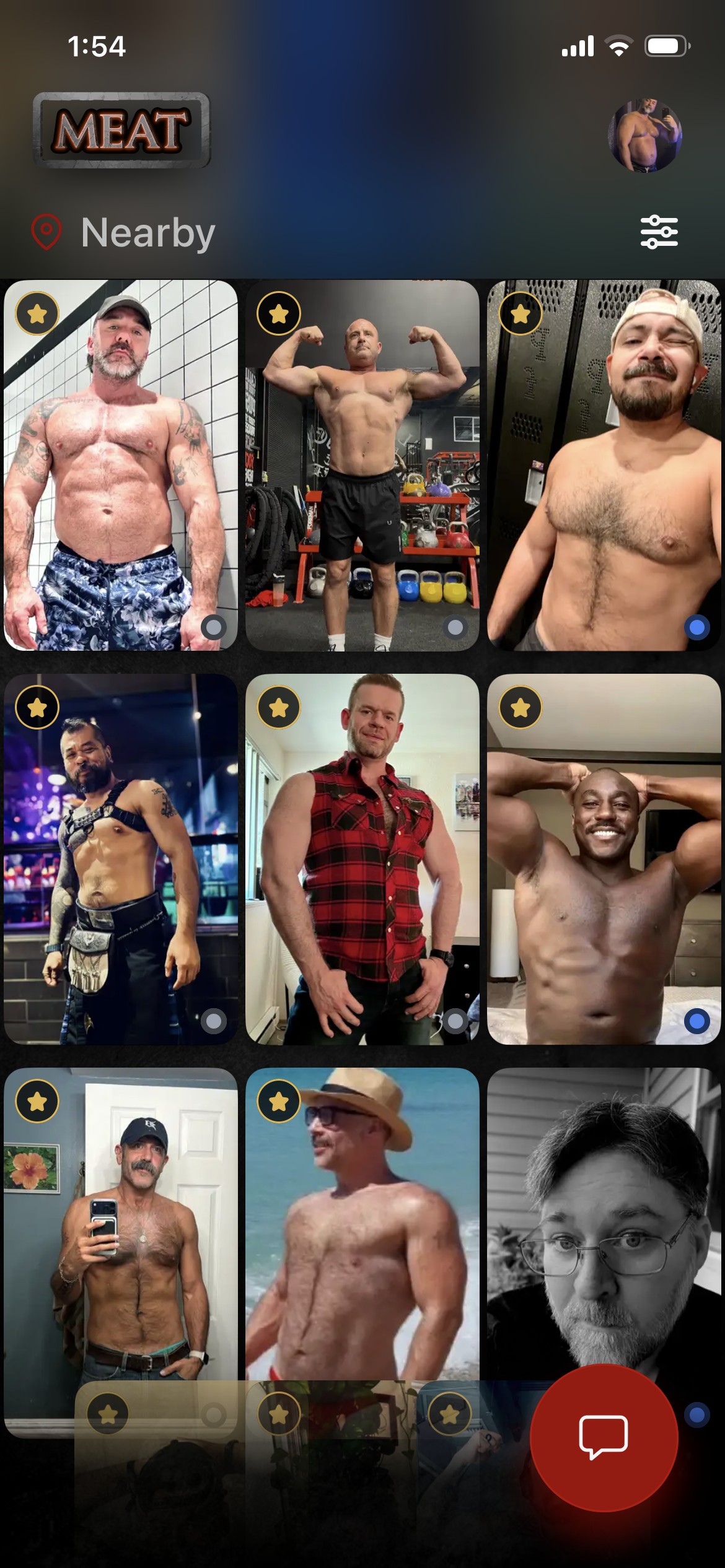View profile of man in leather harness

click(x=121, y=859)
